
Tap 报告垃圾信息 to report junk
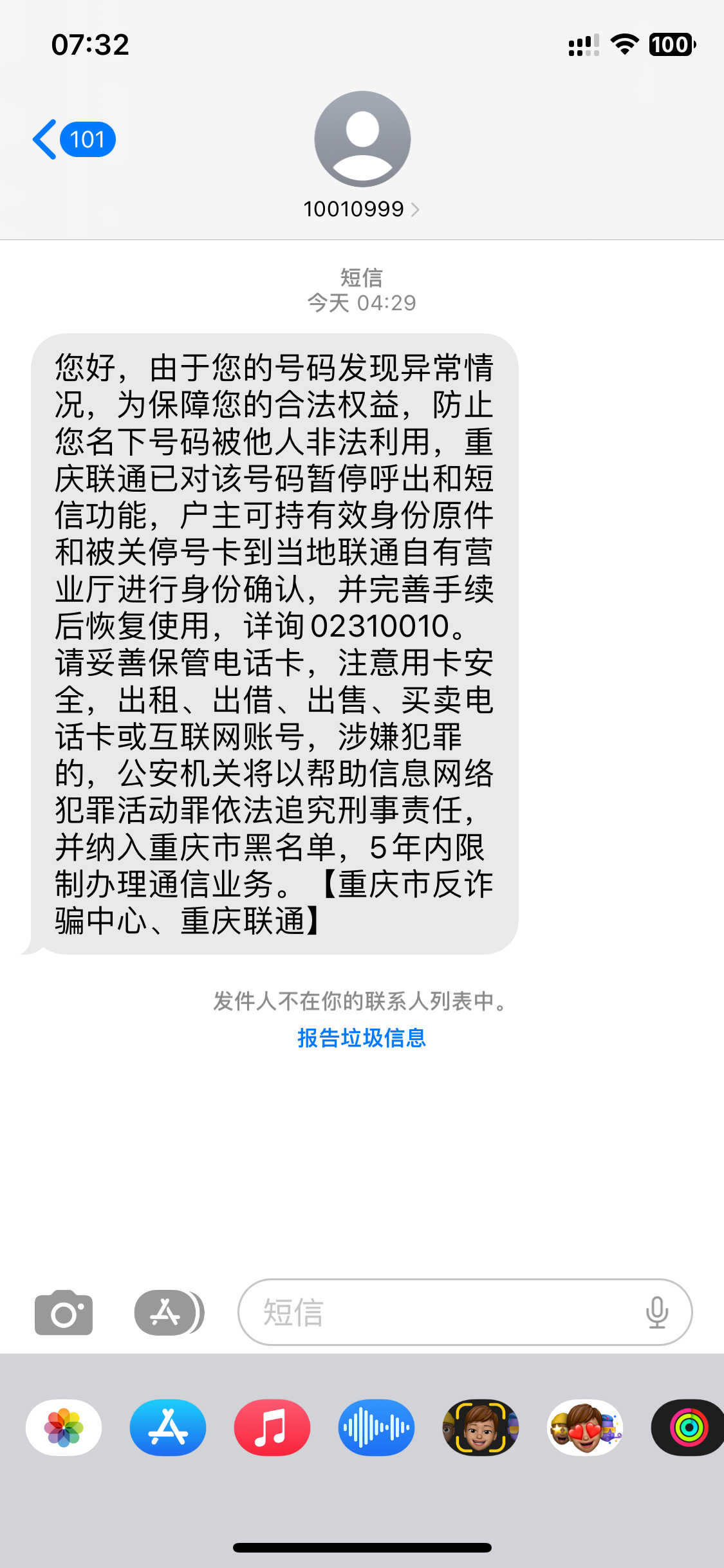[x=362, y=1038]
